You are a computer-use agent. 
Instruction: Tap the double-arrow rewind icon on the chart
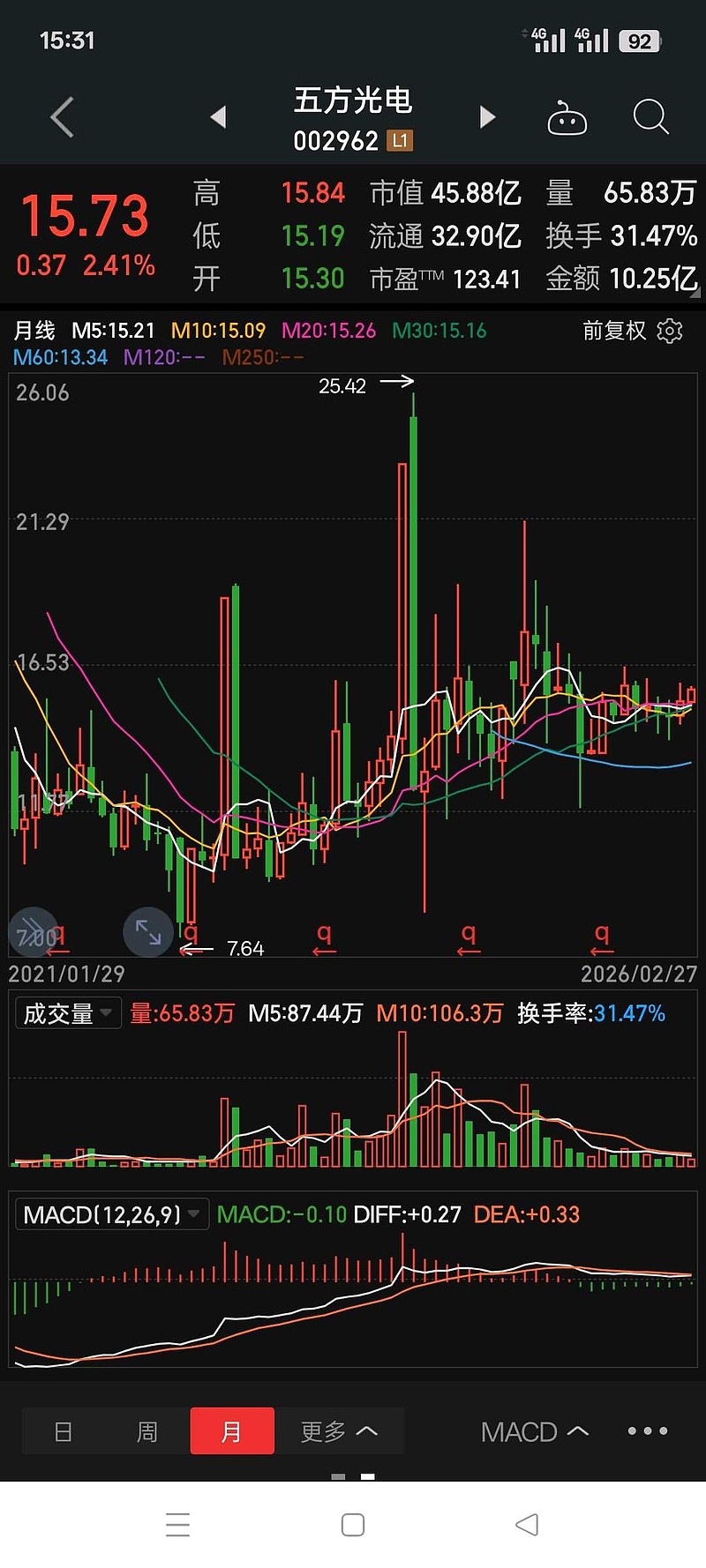pos(33,932)
